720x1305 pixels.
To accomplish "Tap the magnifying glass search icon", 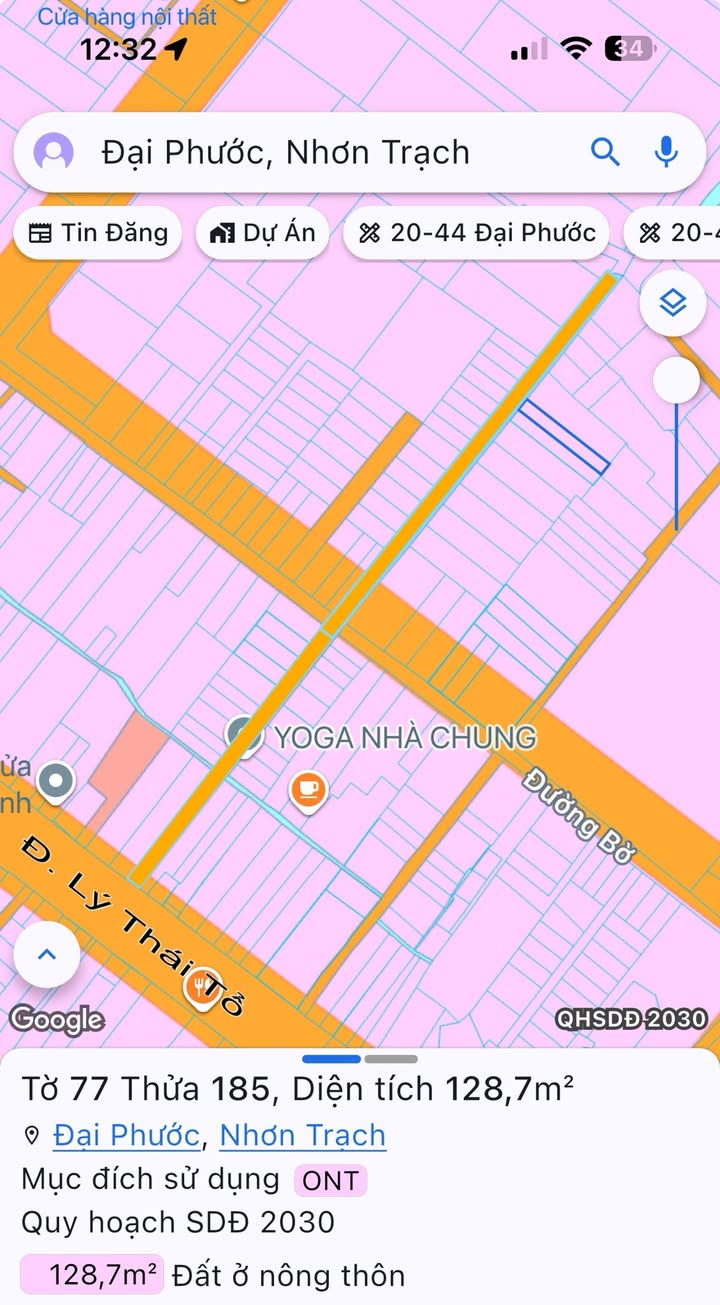I will pos(605,152).
